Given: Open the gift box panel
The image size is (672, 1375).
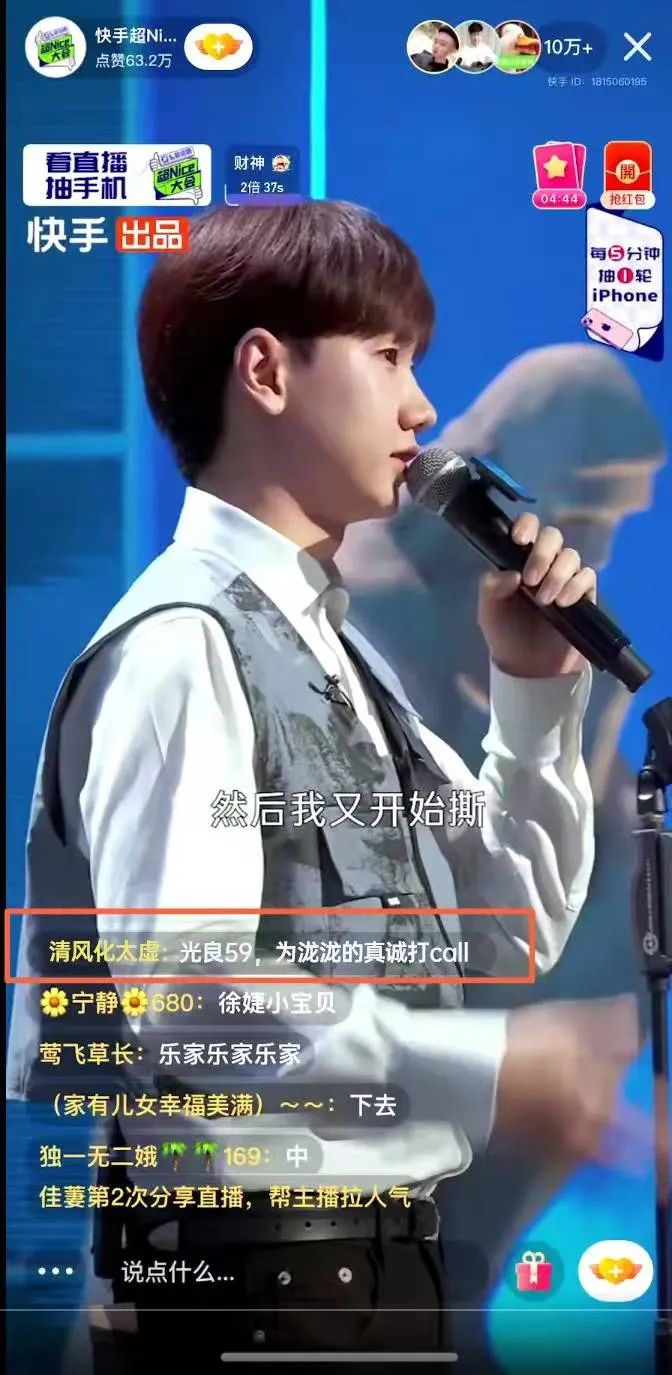Looking at the screenshot, I should pos(533,1271).
